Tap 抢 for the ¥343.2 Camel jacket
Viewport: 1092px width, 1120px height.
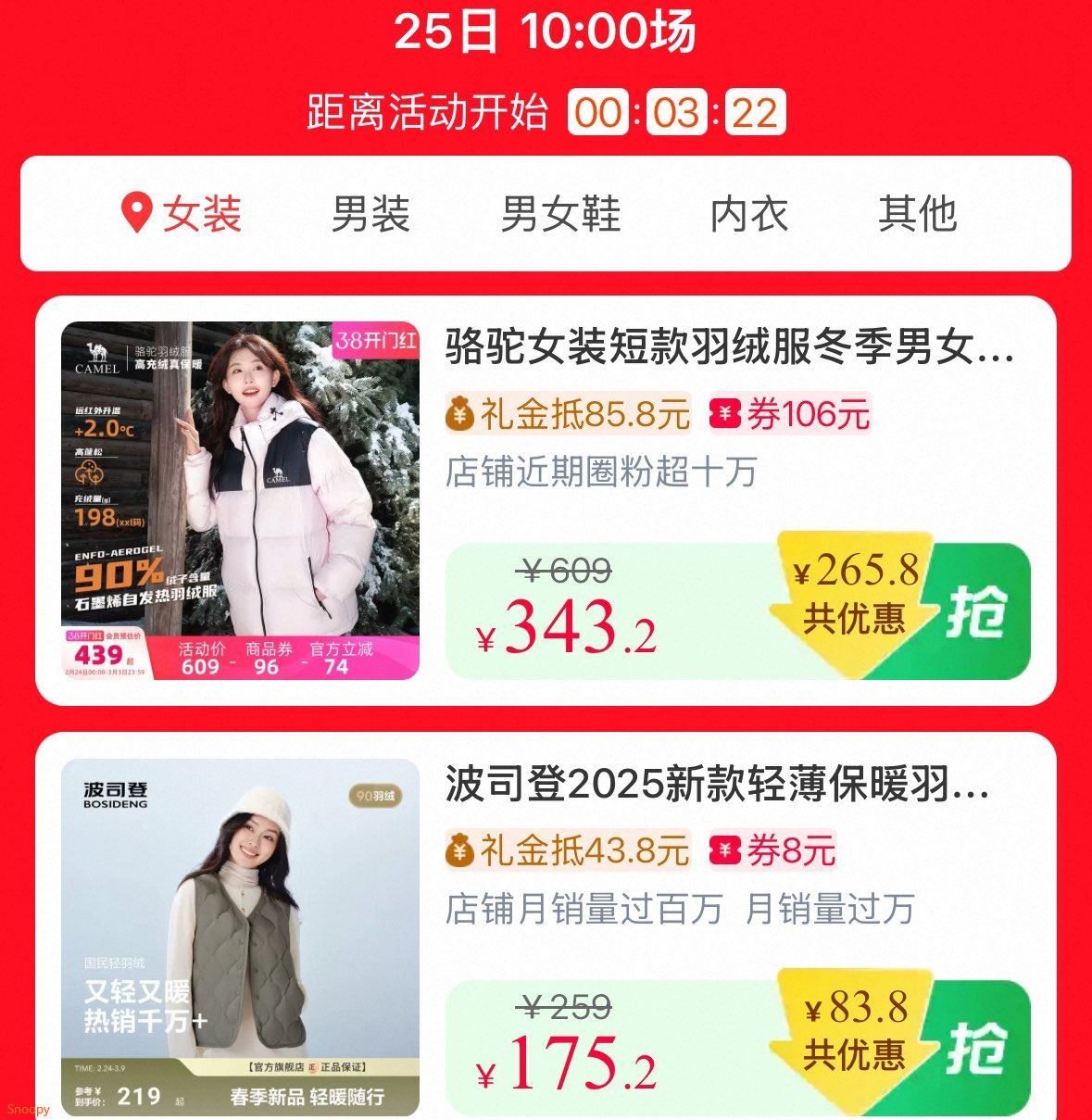pyautogui.click(x=976, y=611)
